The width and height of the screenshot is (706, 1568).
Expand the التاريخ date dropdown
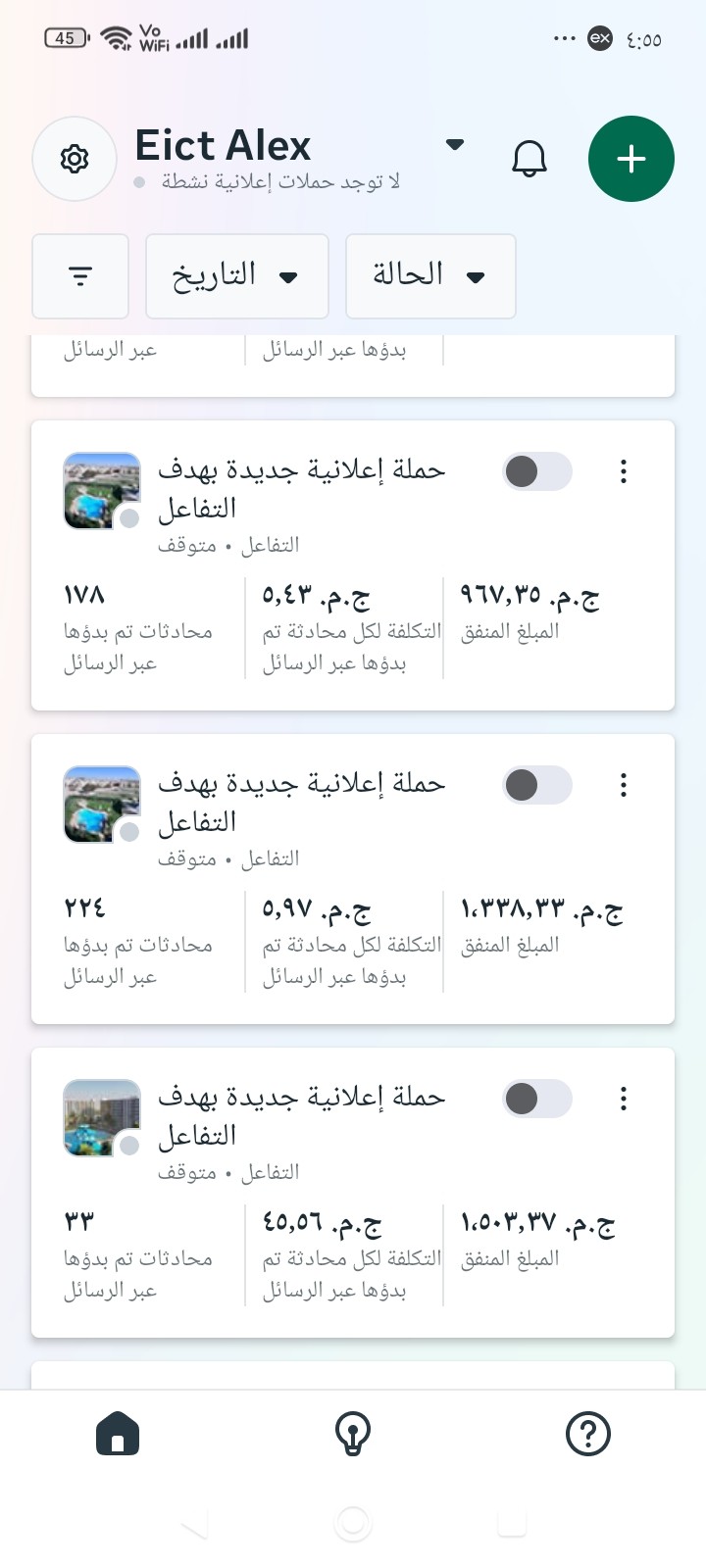point(236,276)
